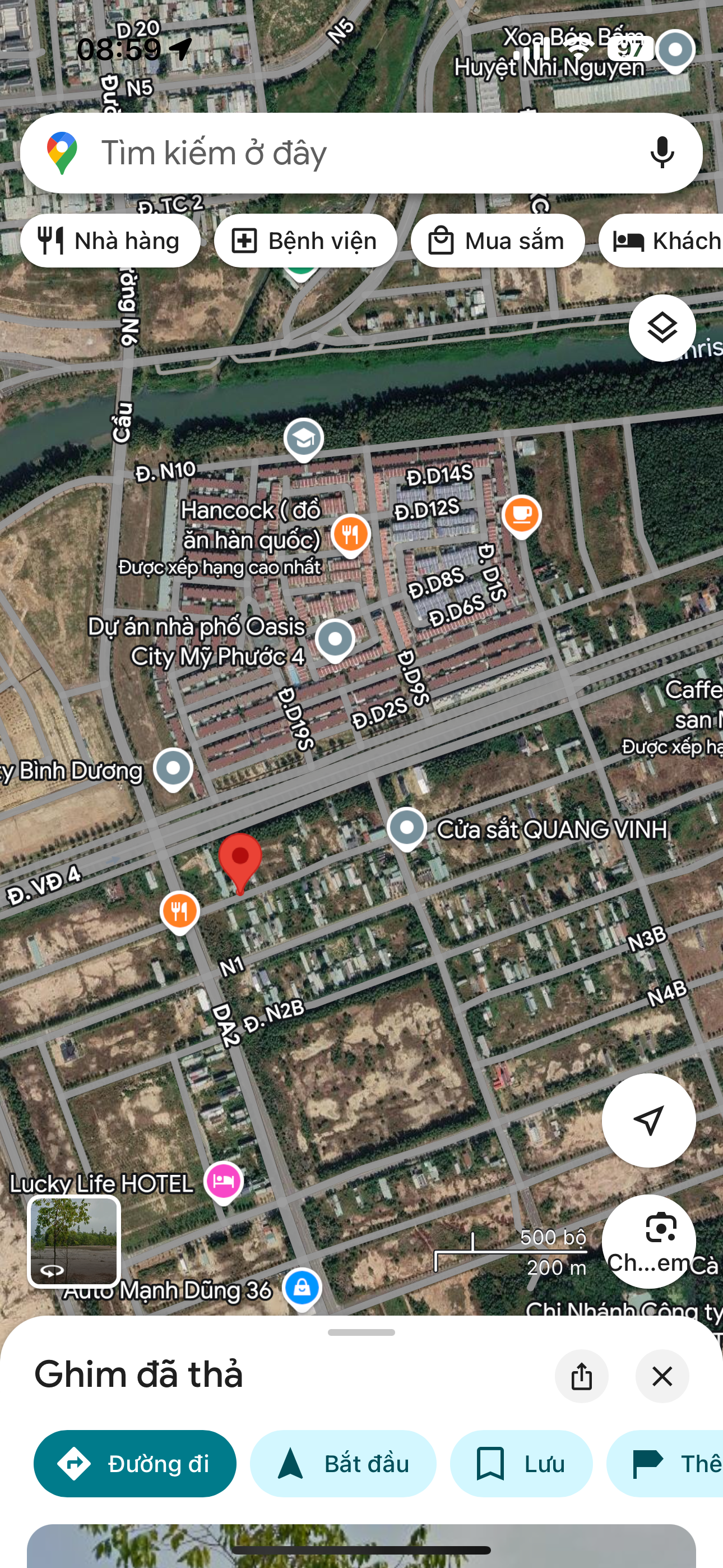
Task: Open the Street View thumbnail
Action: [74, 1242]
